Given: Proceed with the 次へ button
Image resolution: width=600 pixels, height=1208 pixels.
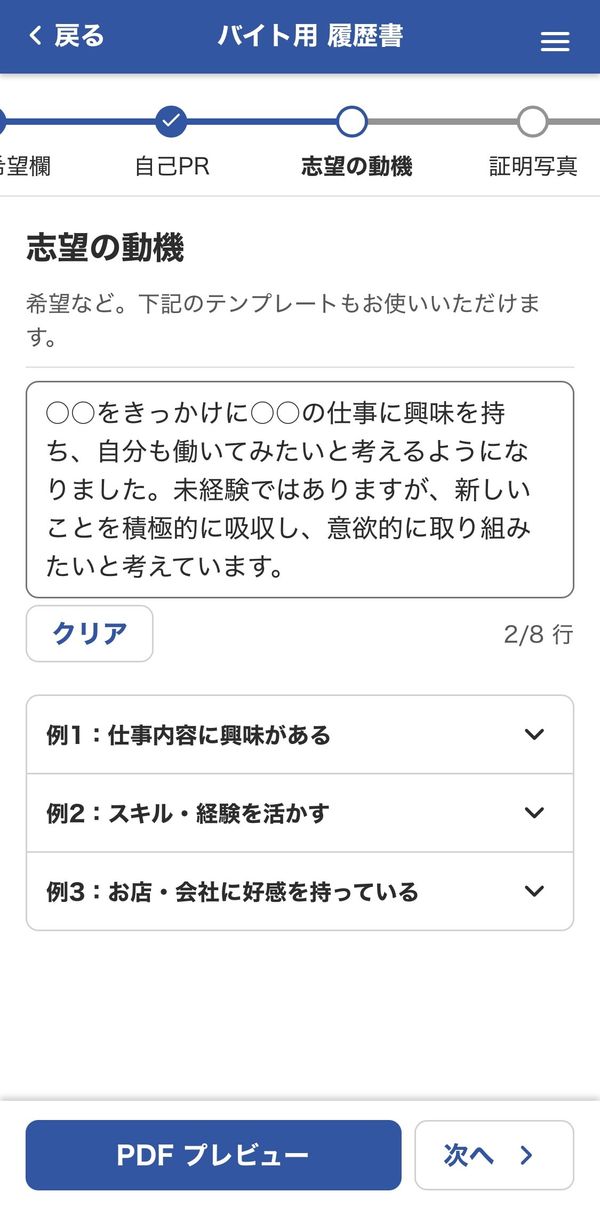Looking at the screenshot, I should click(x=494, y=1155).
